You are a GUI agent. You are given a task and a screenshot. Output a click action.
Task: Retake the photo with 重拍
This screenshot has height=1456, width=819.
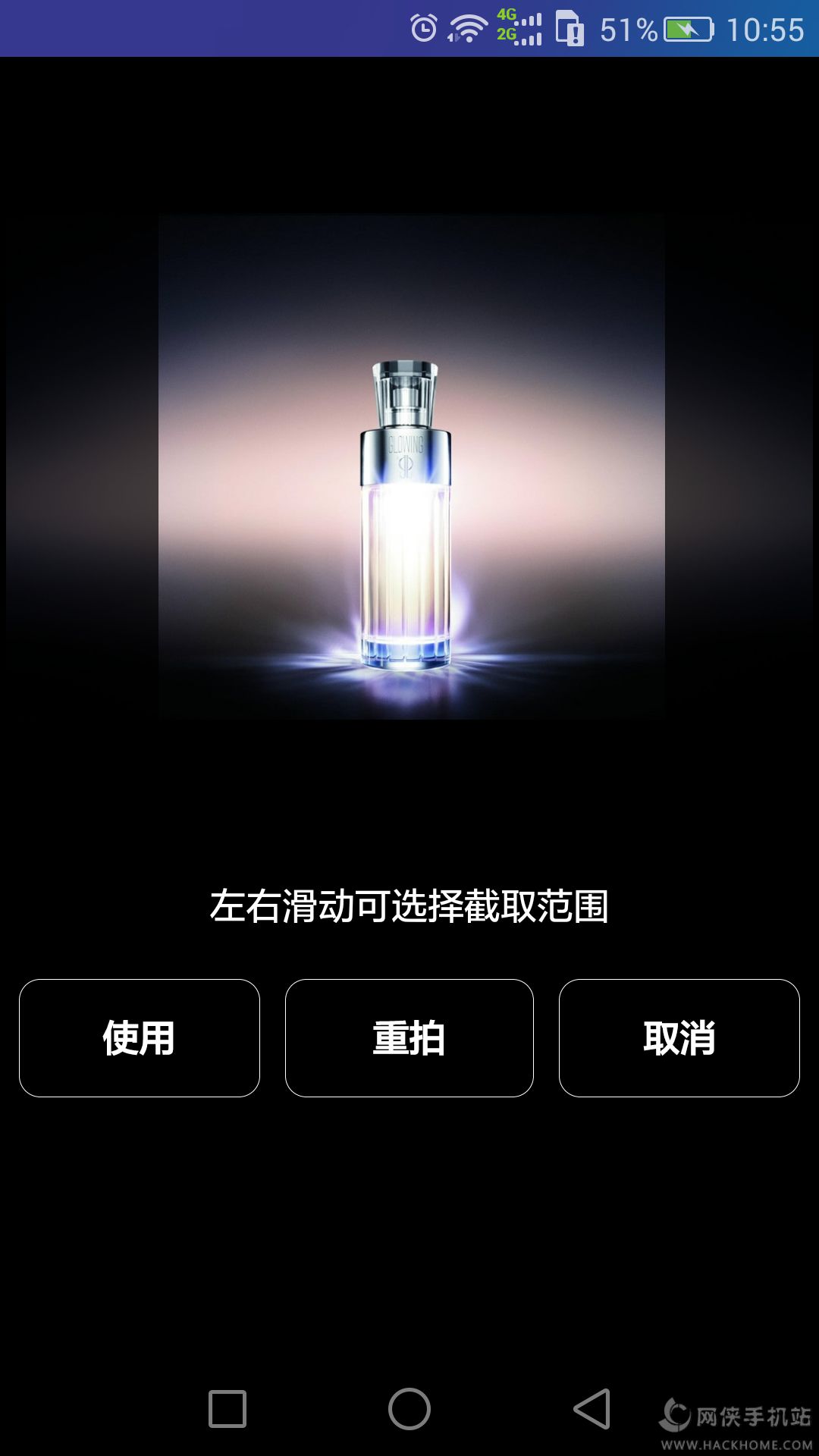tap(409, 1037)
